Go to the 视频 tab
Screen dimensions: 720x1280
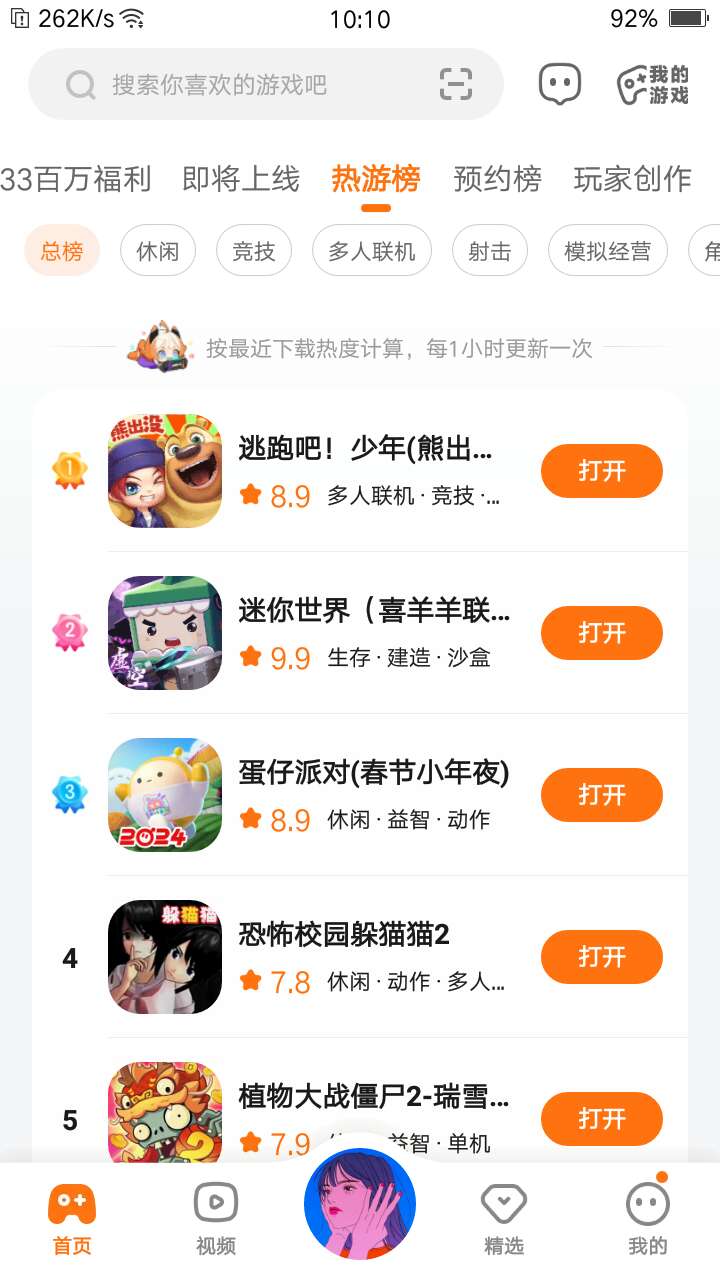(x=216, y=1217)
